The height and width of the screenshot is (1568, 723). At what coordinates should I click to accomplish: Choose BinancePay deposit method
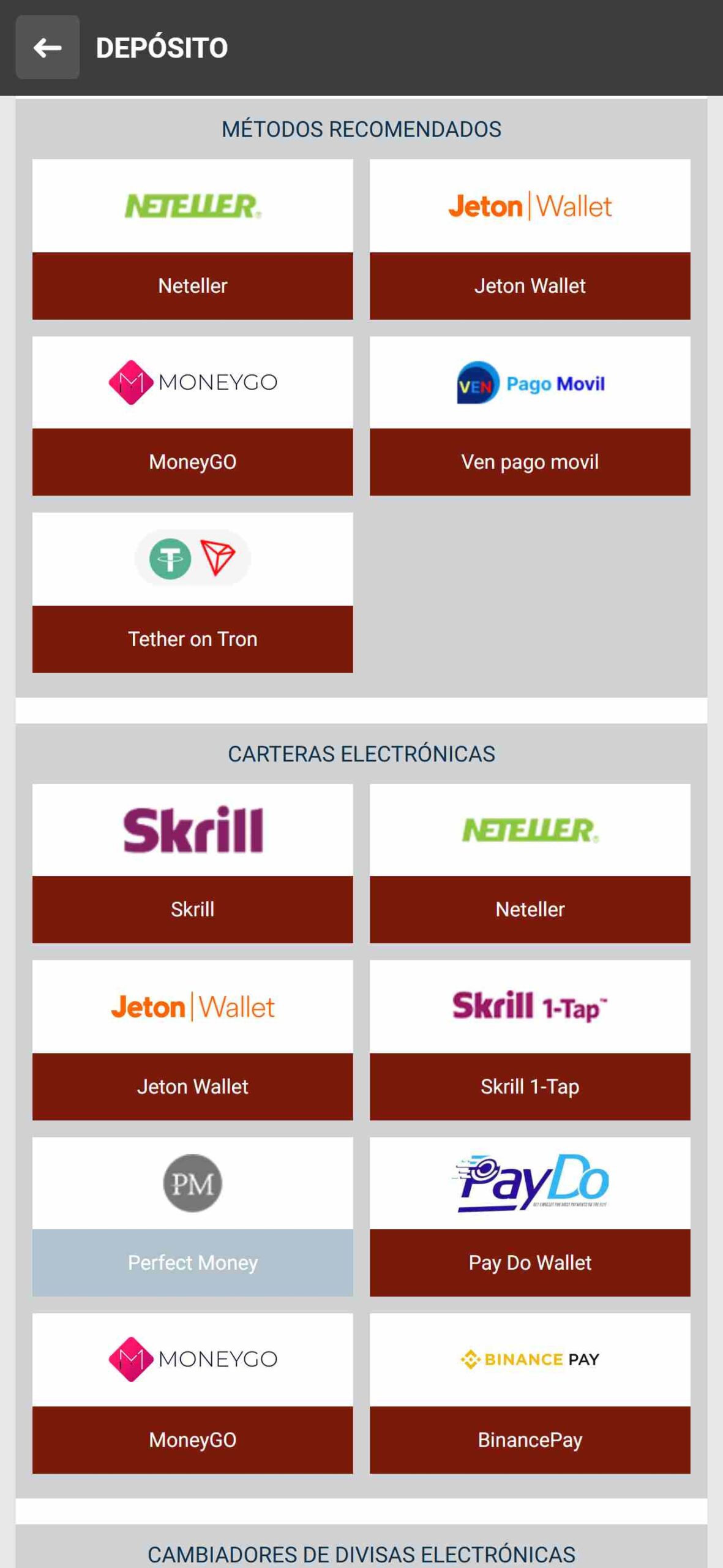[530, 1392]
